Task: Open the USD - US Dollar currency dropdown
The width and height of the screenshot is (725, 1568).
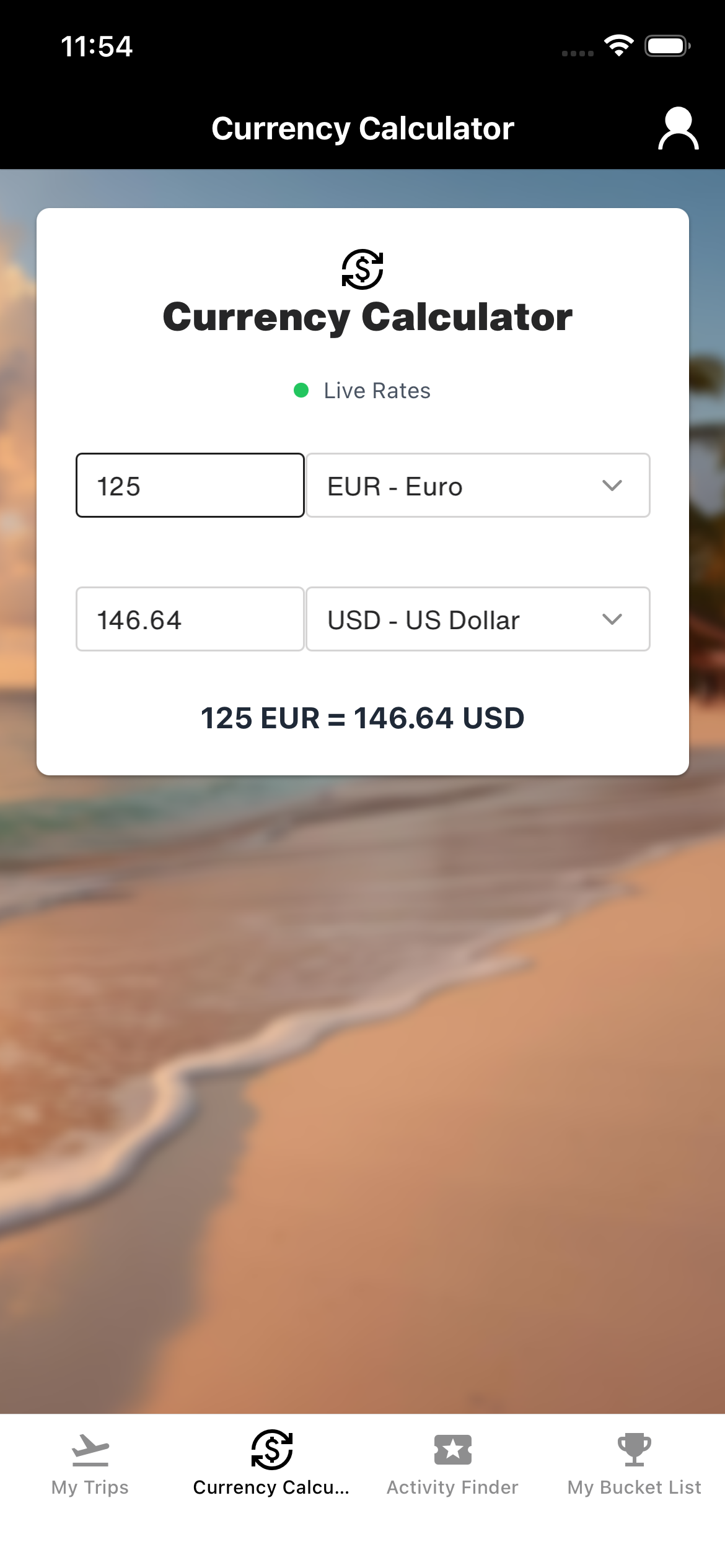Action: tap(477, 619)
